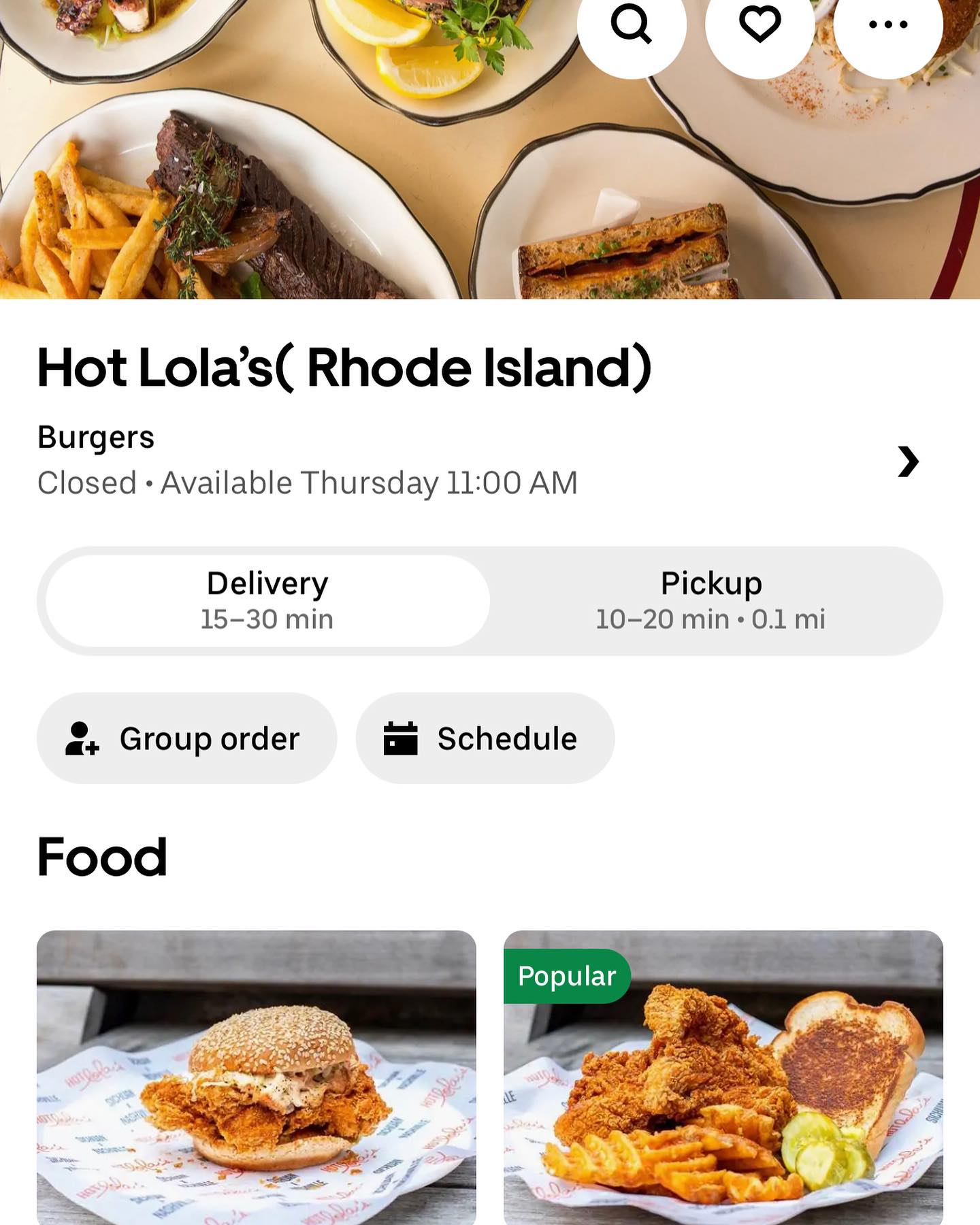This screenshot has height=1225, width=980.
Task: Select the Delivery option
Action: click(x=267, y=601)
